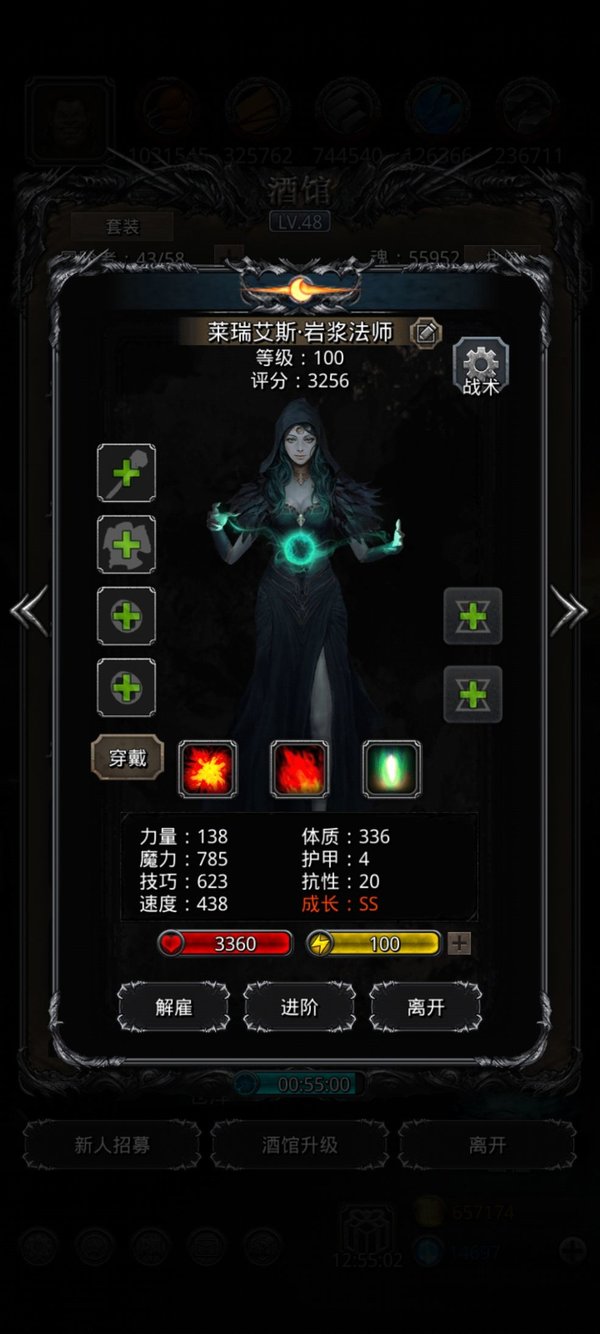
Task: Add armor in the second equipment slot
Action: pos(126,545)
